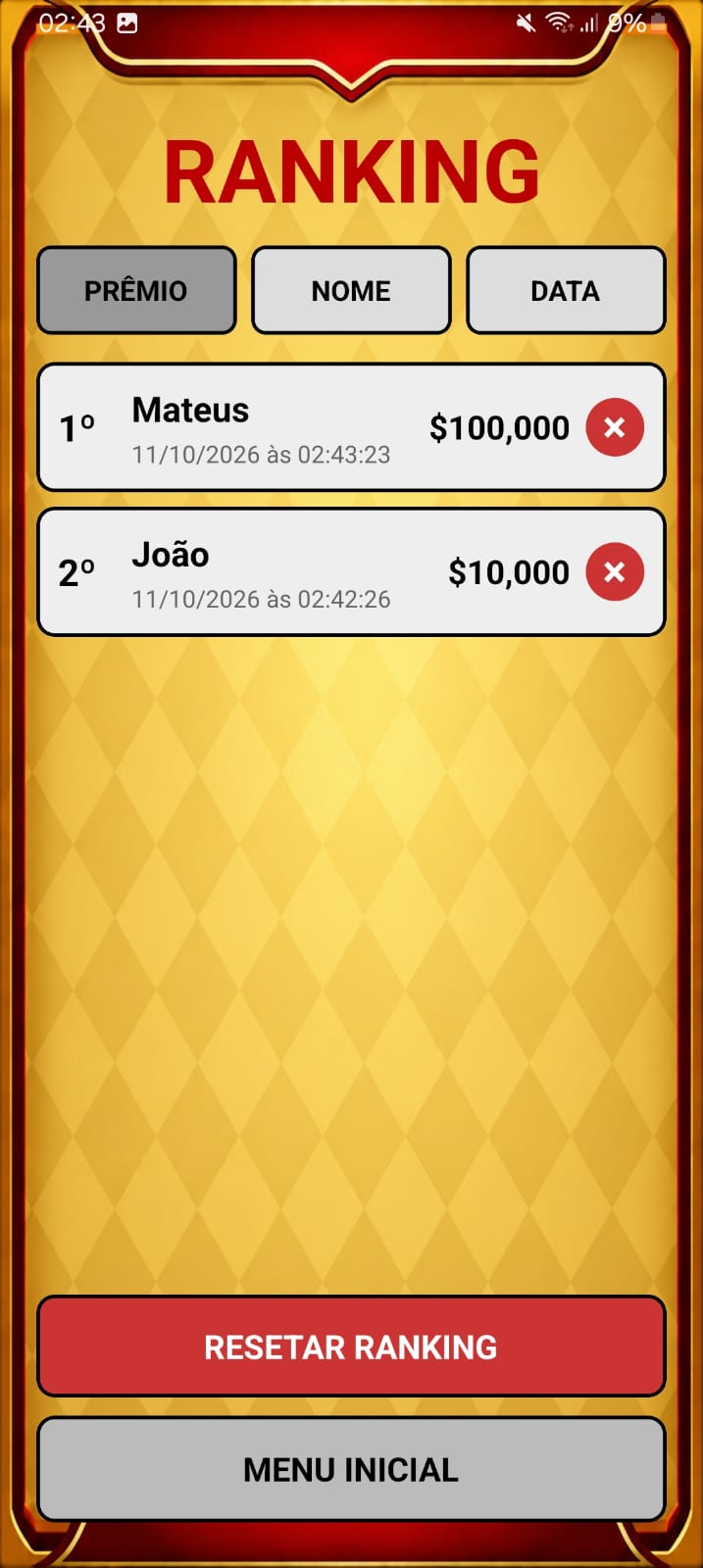
Task: Sort ranking by Data
Action: pos(566,290)
